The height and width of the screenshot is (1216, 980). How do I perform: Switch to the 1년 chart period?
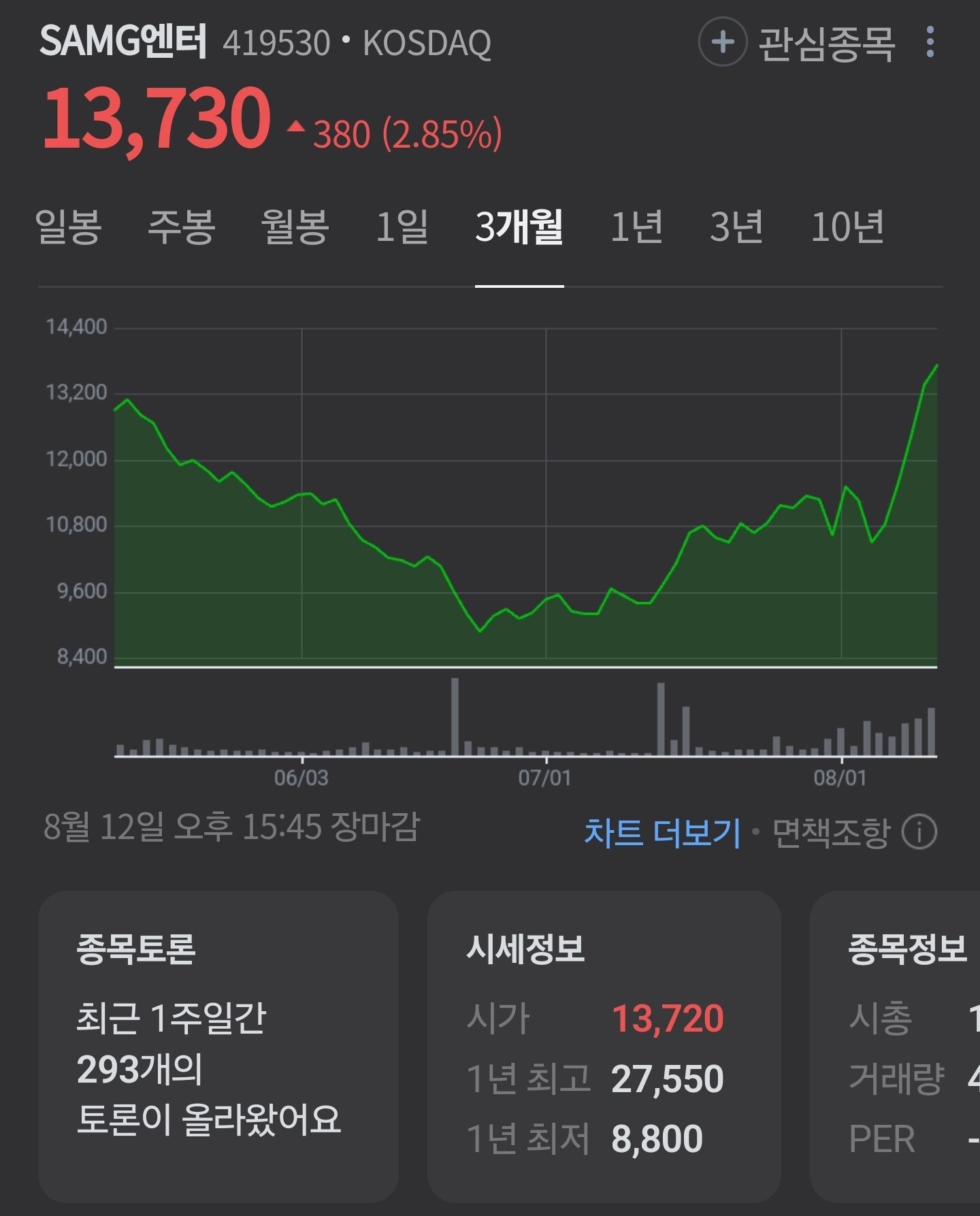636,227
